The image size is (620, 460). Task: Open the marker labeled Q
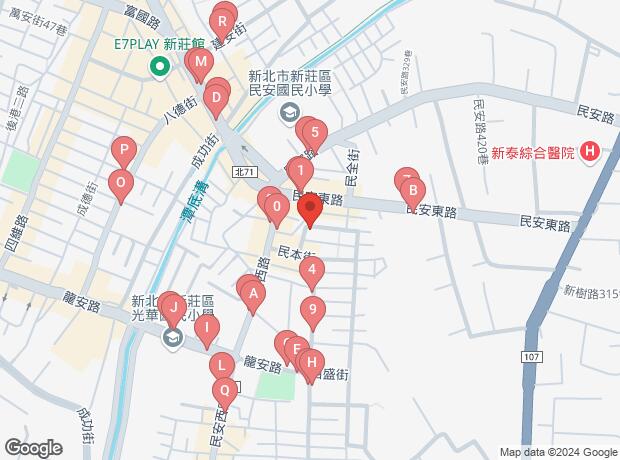pyautogui.click(x=225, y=390)
